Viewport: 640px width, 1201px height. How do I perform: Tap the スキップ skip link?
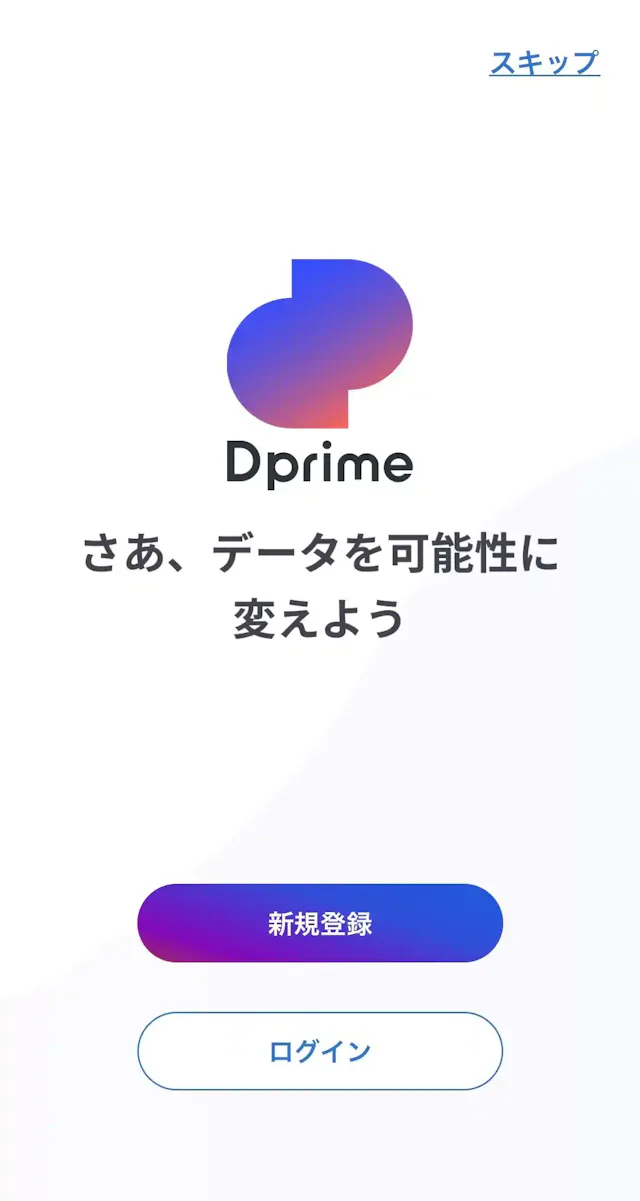coord(544,62)
